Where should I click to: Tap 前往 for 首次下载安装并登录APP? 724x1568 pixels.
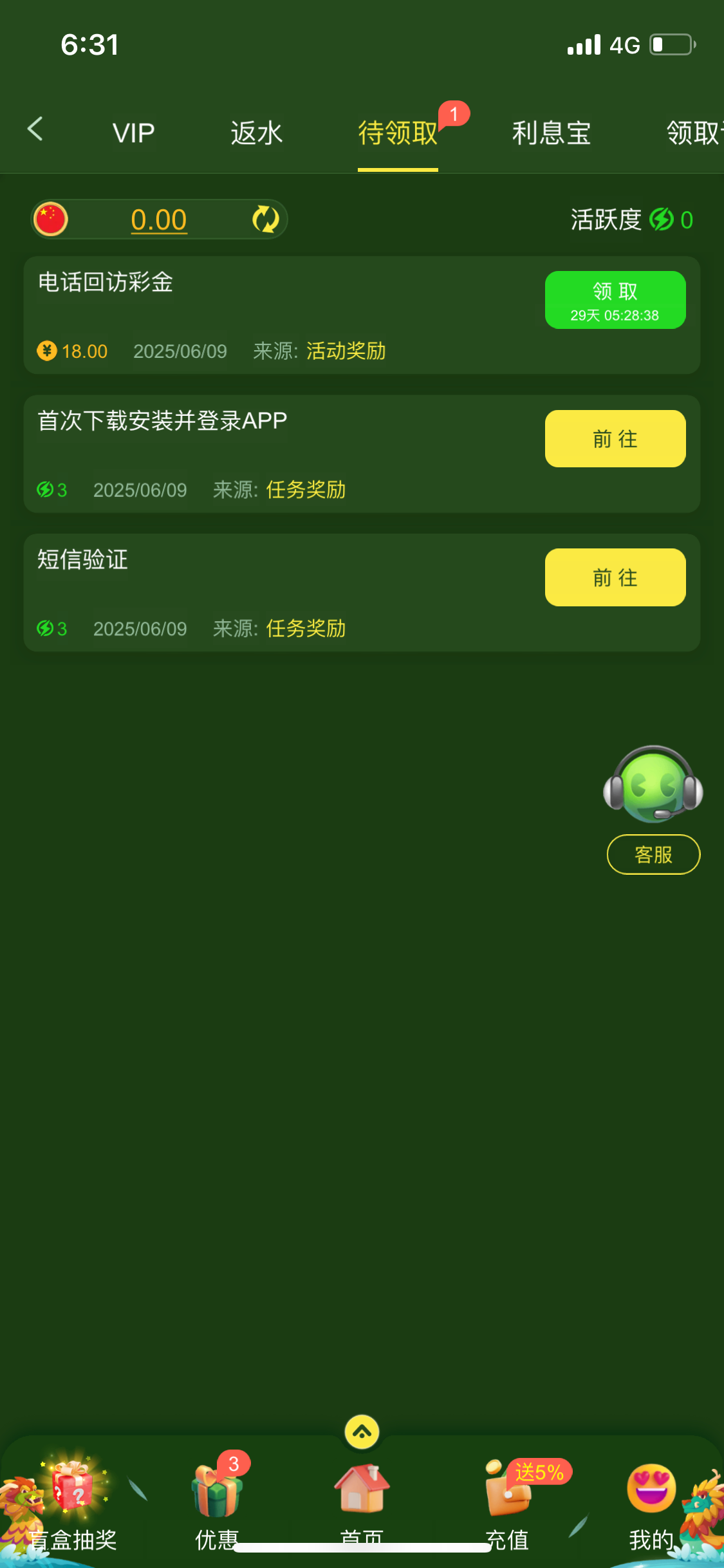(615, 439)
